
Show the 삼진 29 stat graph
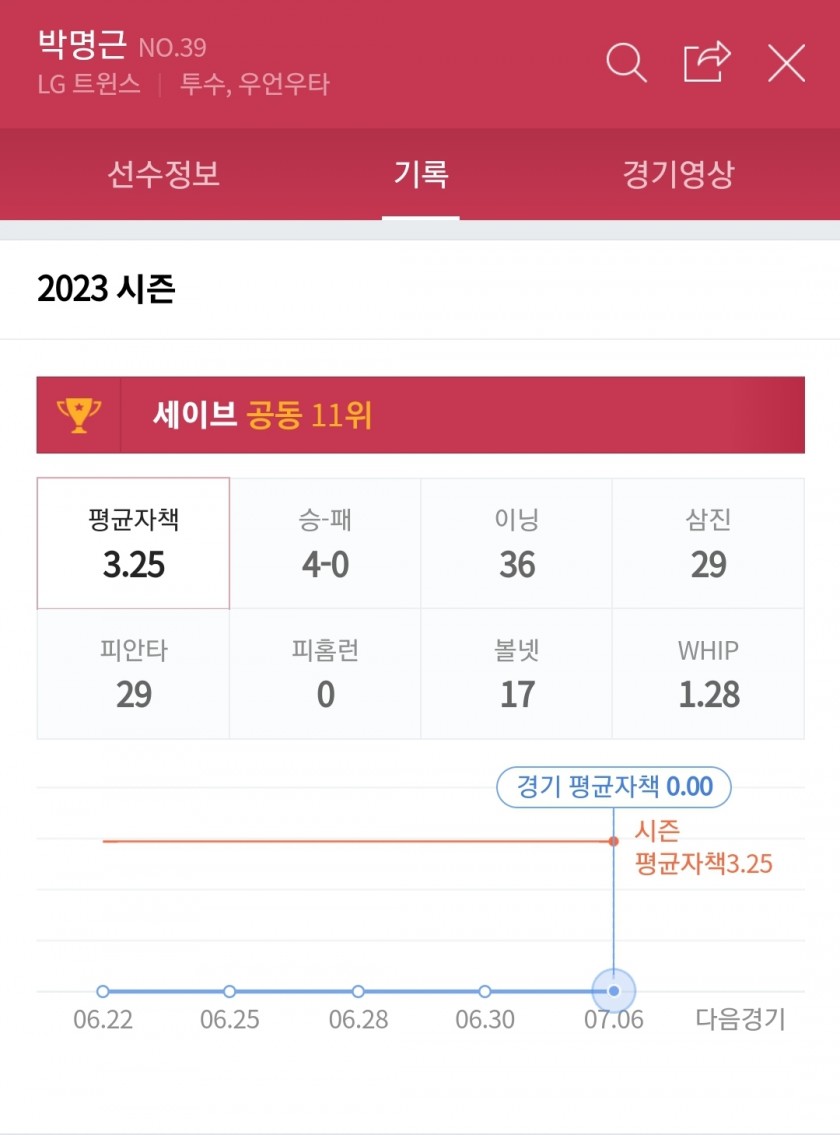(708, 544)
